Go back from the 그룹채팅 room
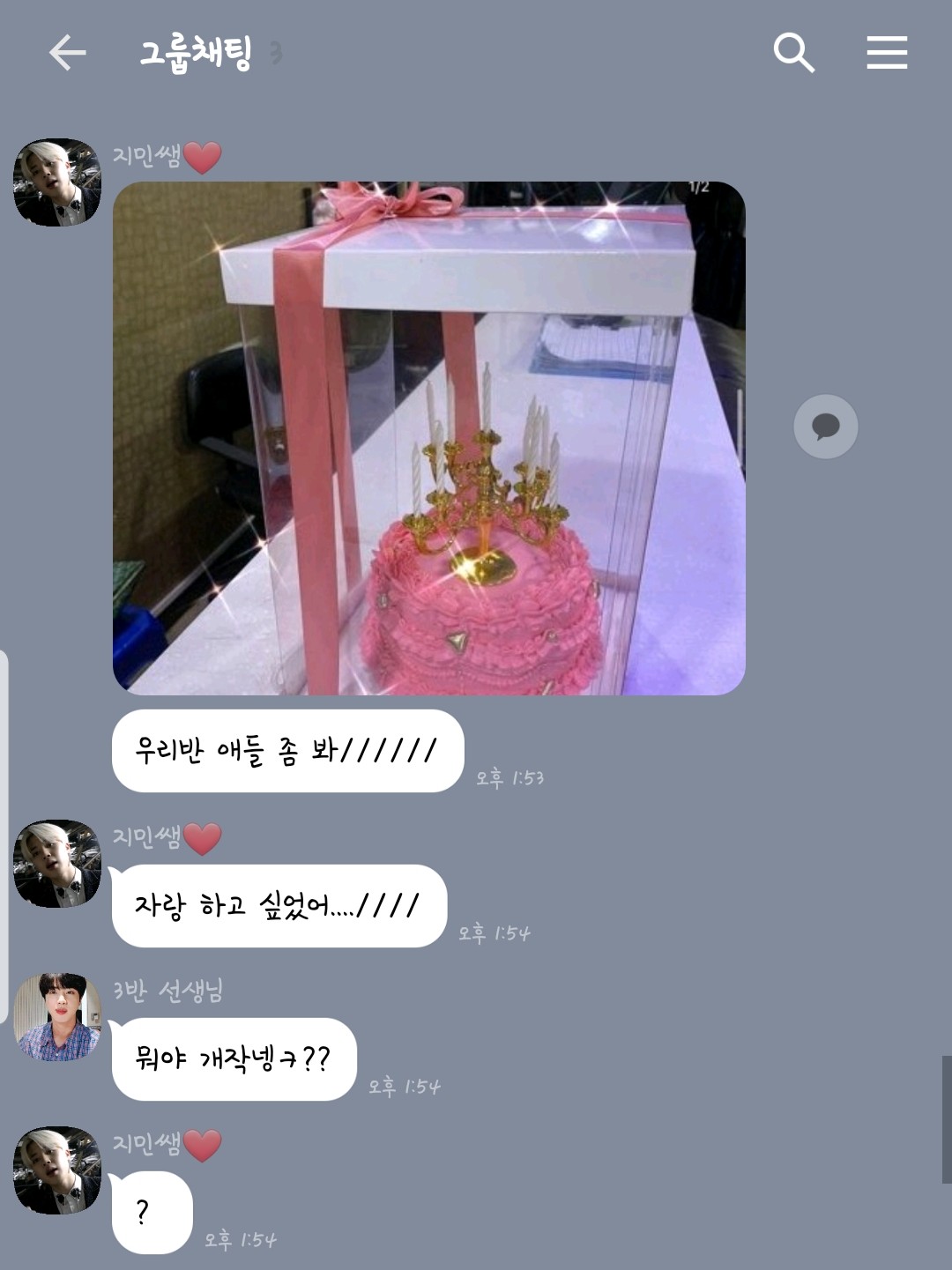The width and height of the screenshot is (952, 1270). pyautogui.click(x=67, y=53)
